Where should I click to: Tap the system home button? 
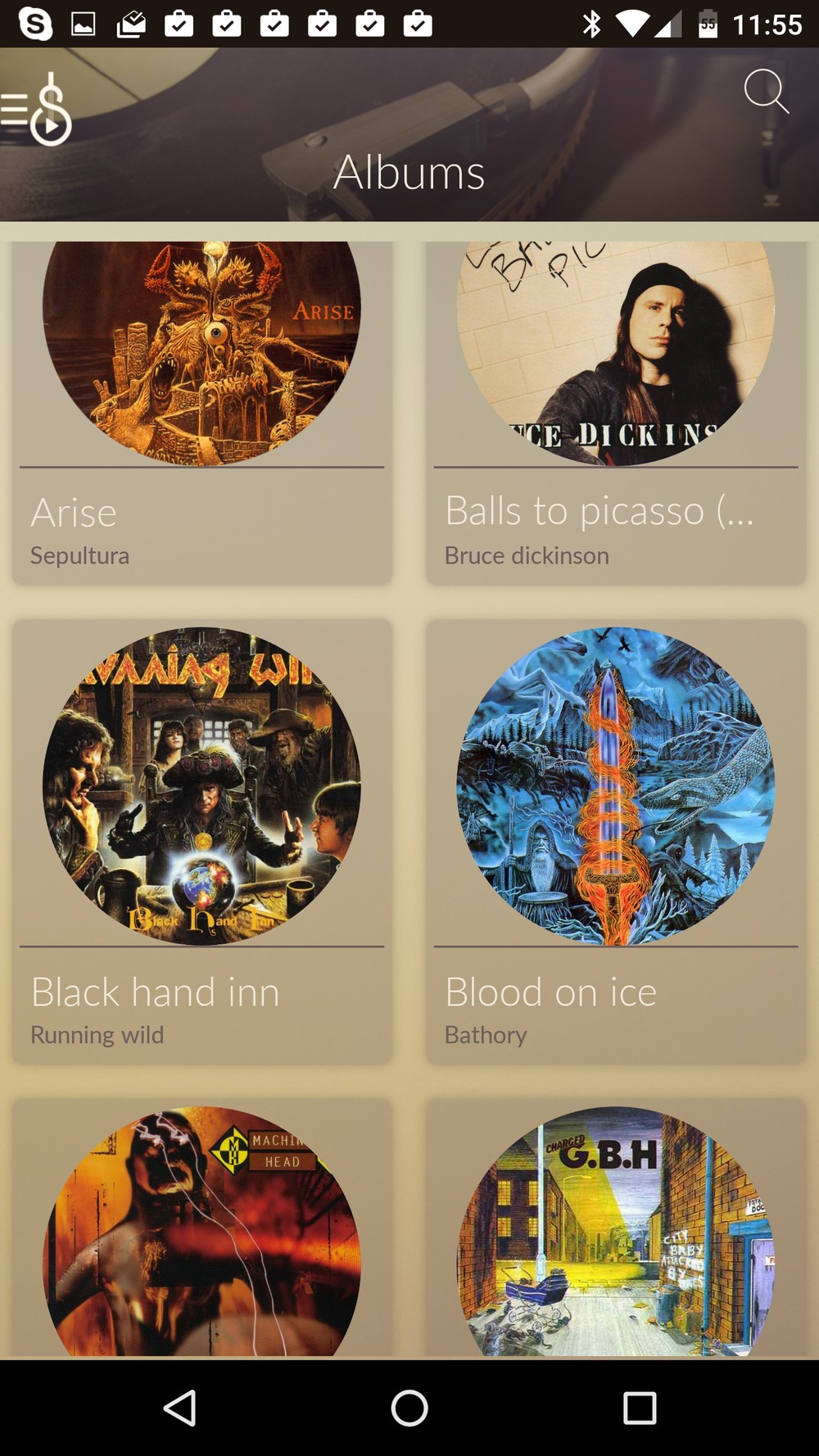(409, 1408)
